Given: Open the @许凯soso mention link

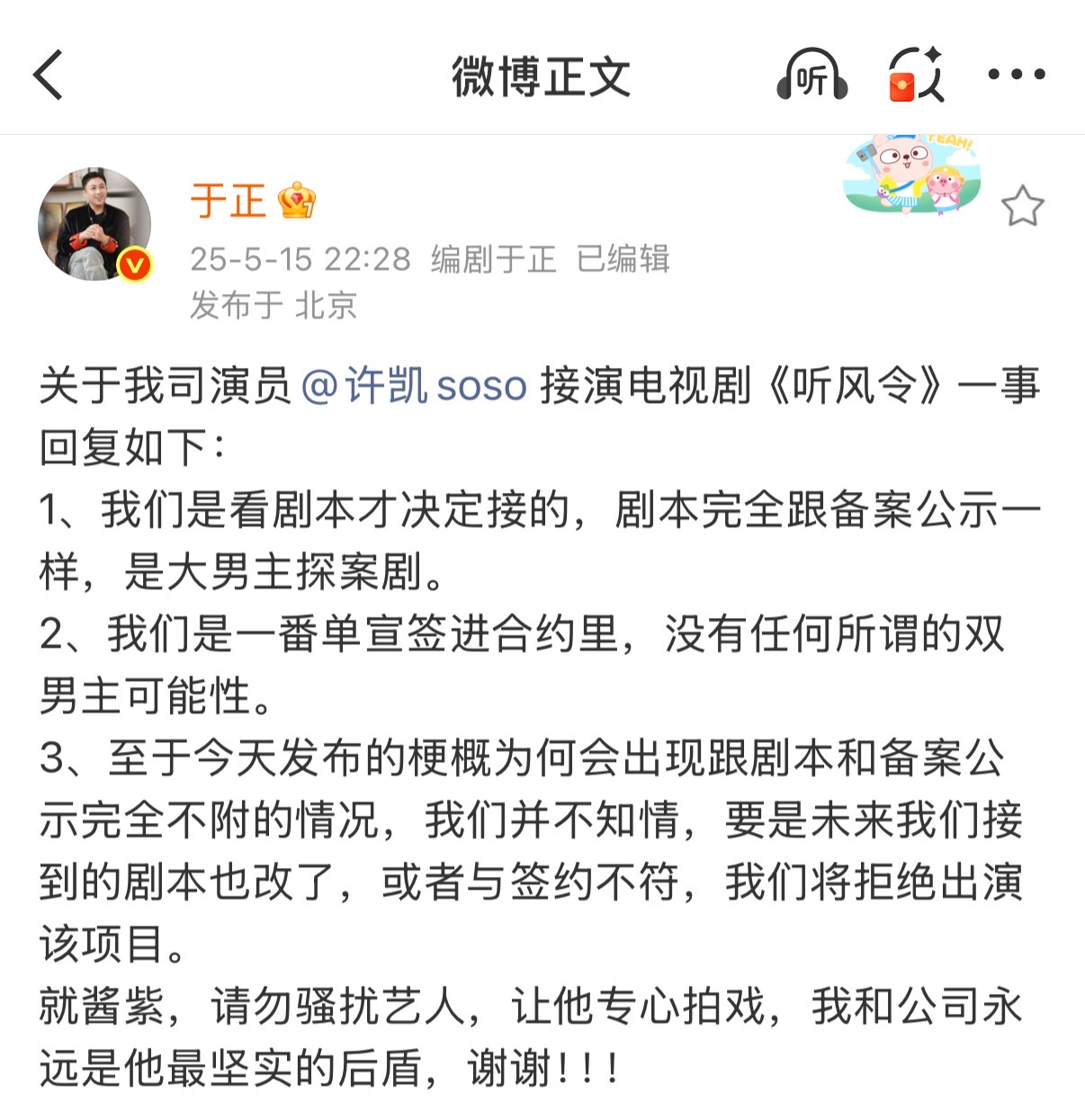Looking at the screenshot, I should pos(414,386).
